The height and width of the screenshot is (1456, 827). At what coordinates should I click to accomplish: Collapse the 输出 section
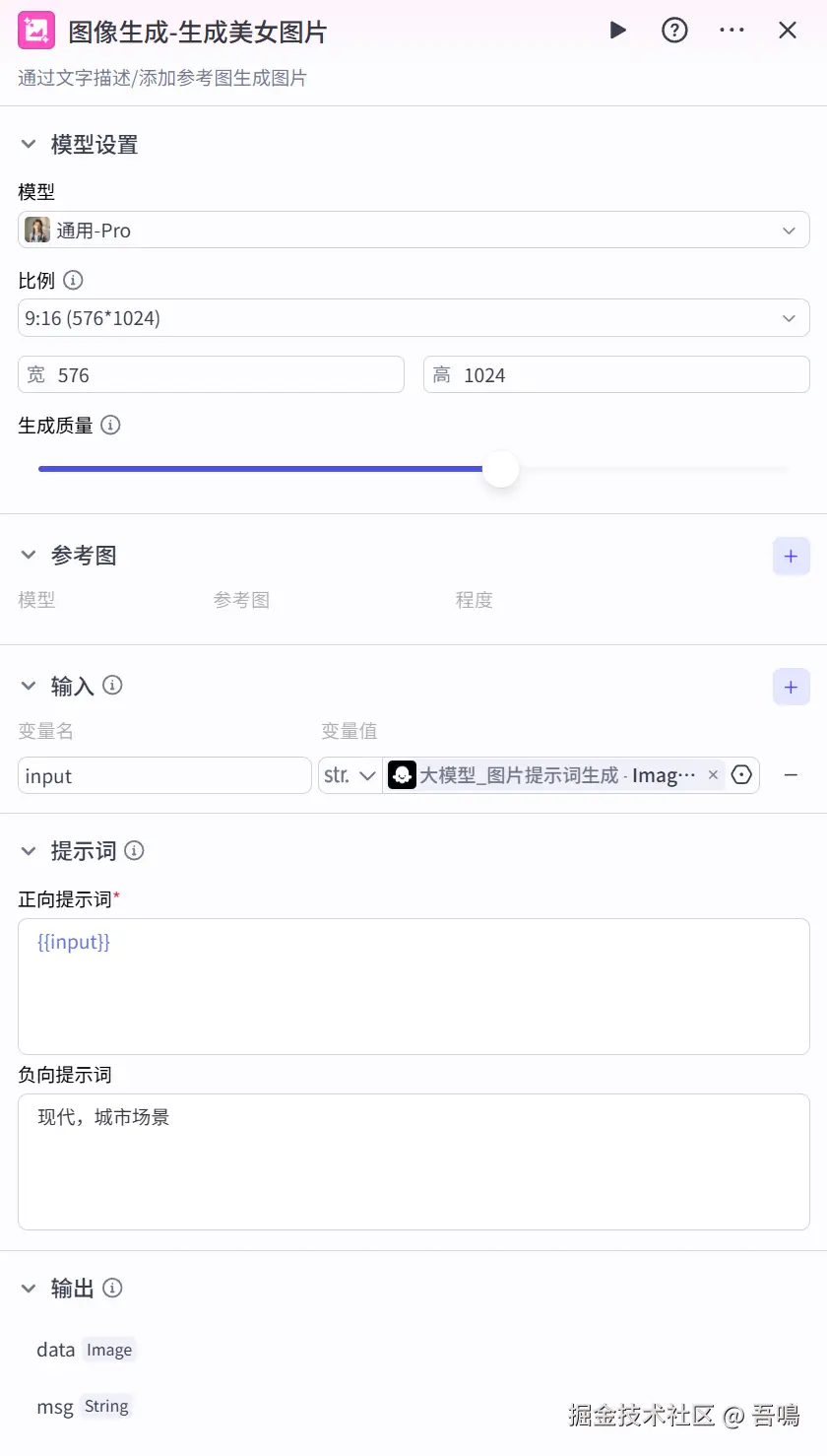point(29,1289)
